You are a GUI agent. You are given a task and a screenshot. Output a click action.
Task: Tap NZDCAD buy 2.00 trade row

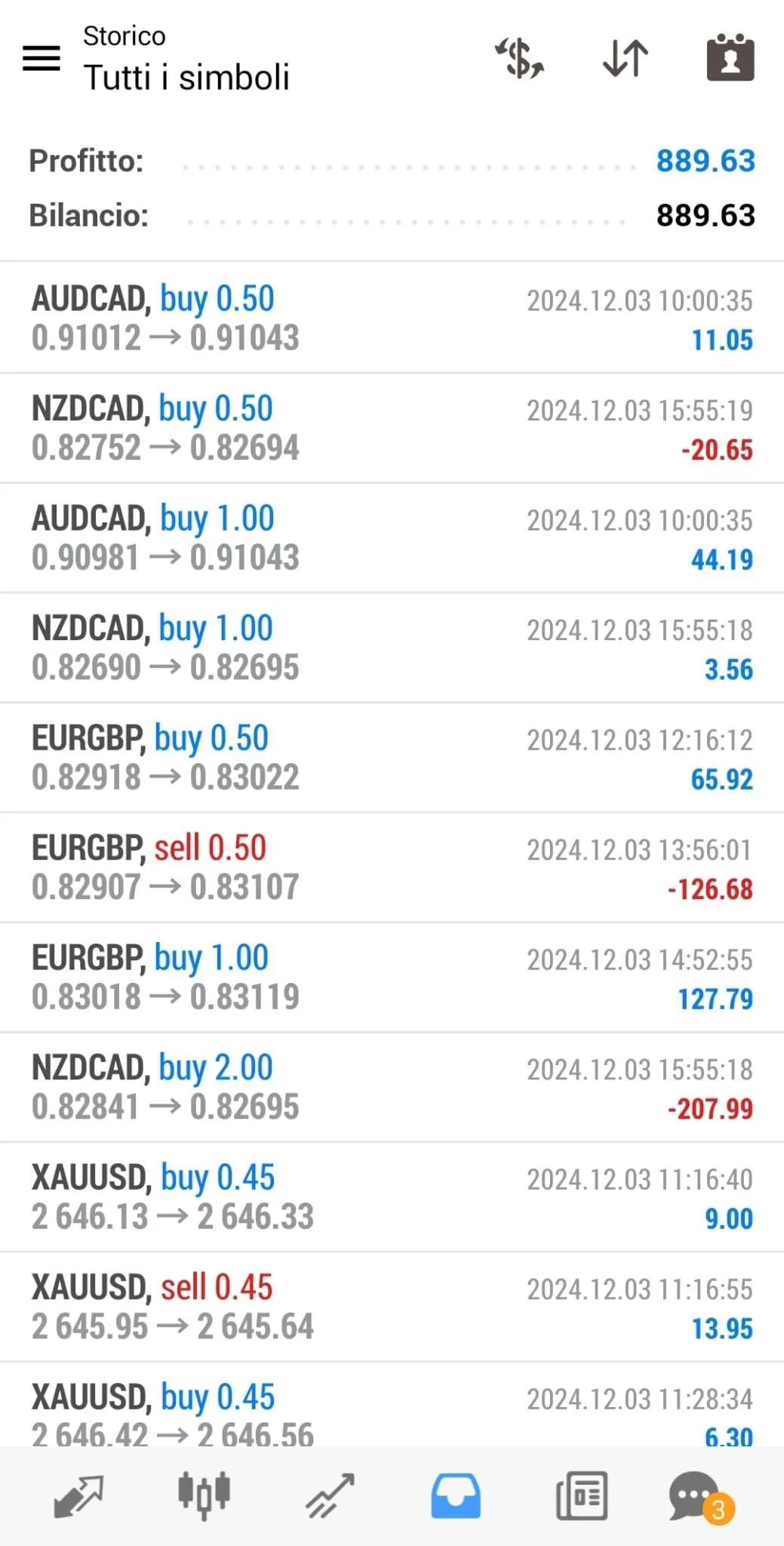392,1087
